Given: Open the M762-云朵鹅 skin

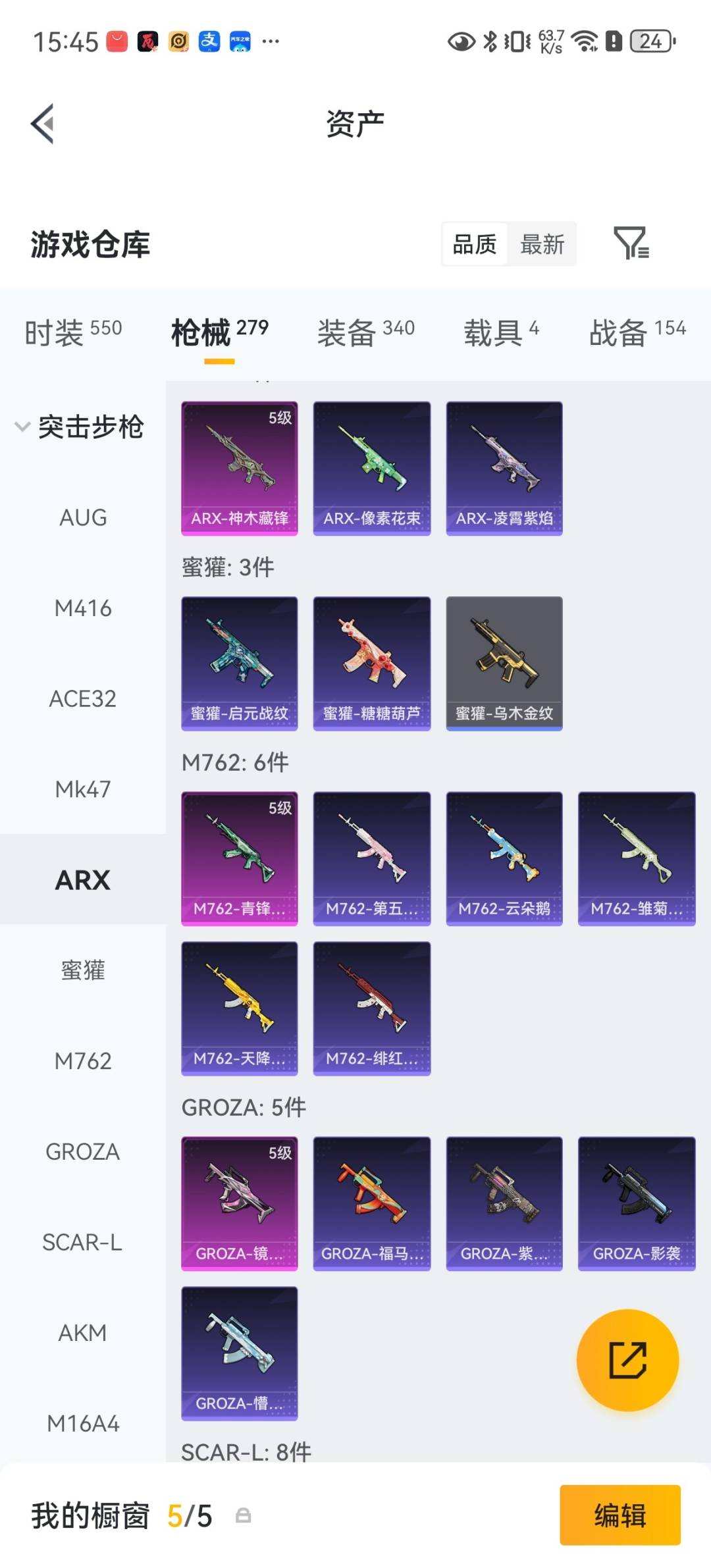Looking at the screenshot, I should pos(504,859).
